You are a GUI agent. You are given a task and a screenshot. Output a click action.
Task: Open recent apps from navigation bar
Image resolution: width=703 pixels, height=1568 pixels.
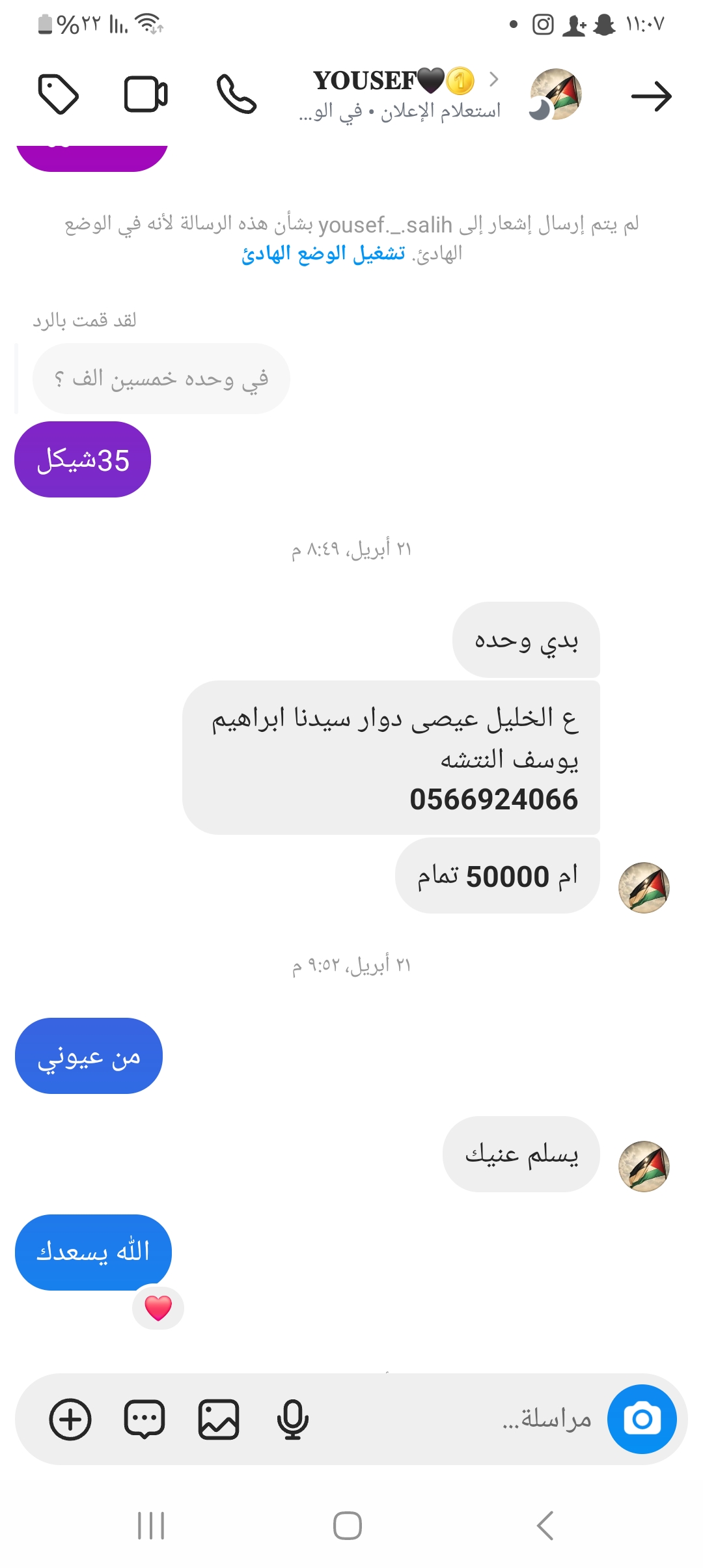click(151, 1525)
